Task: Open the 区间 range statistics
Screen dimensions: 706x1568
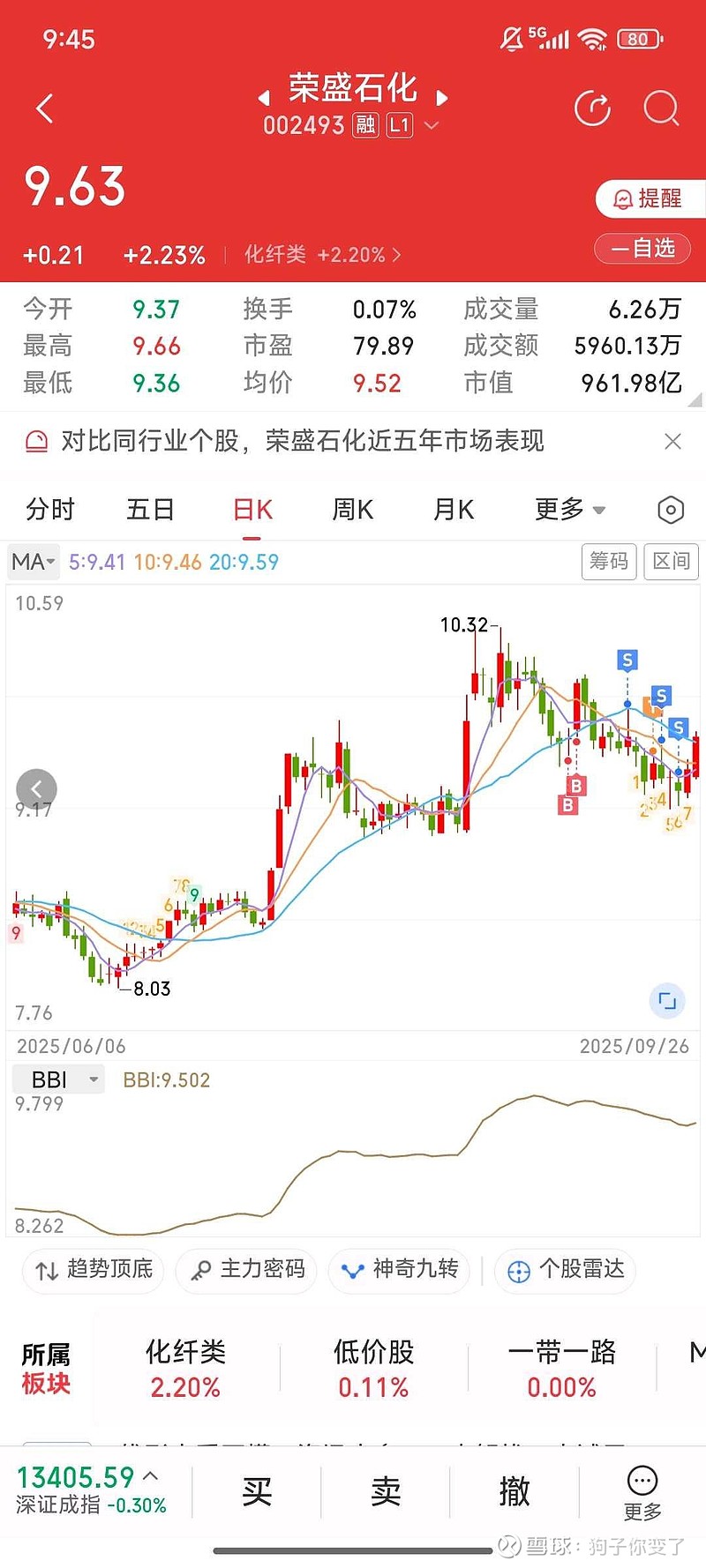Action: point(672,561)
